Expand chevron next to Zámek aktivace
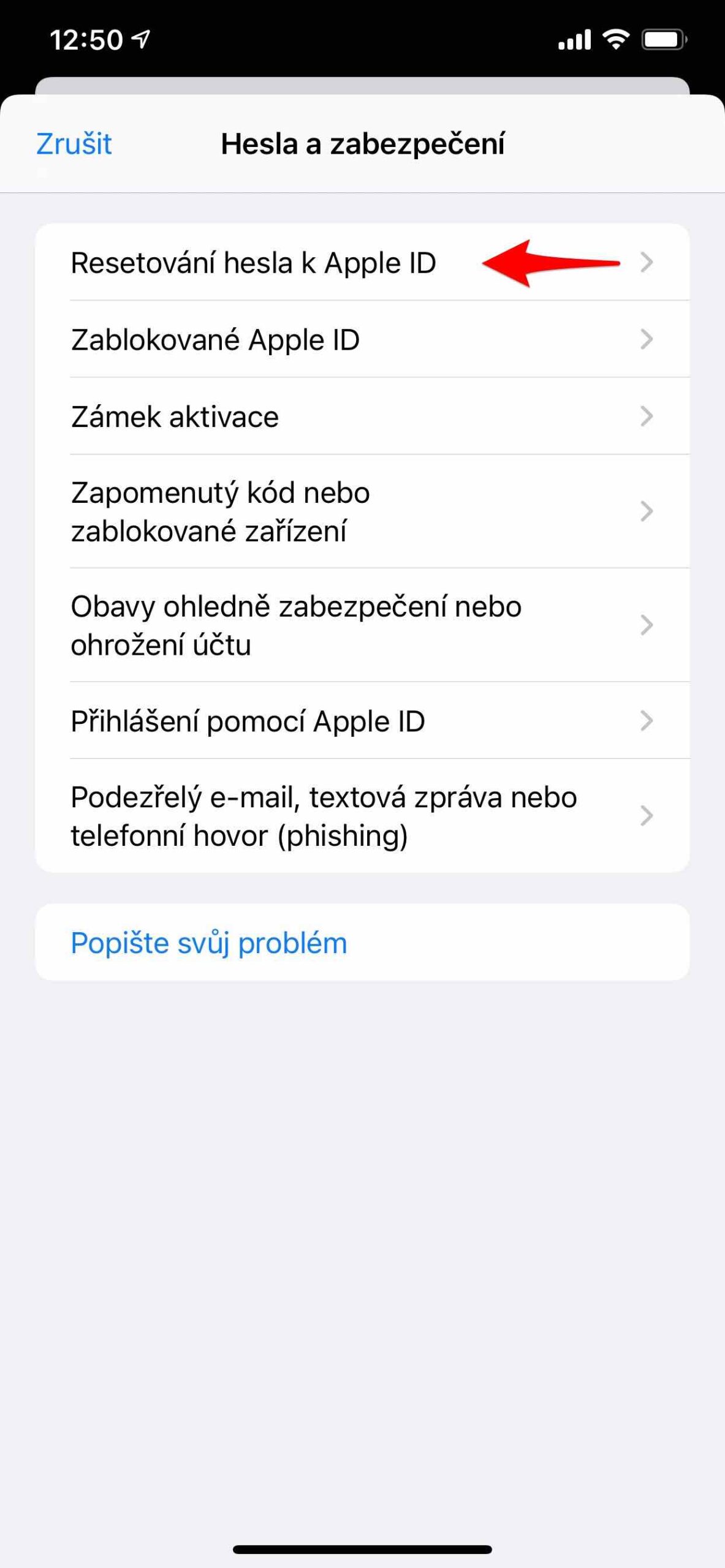The image size is (725, 1568). [x=647, y=415]
